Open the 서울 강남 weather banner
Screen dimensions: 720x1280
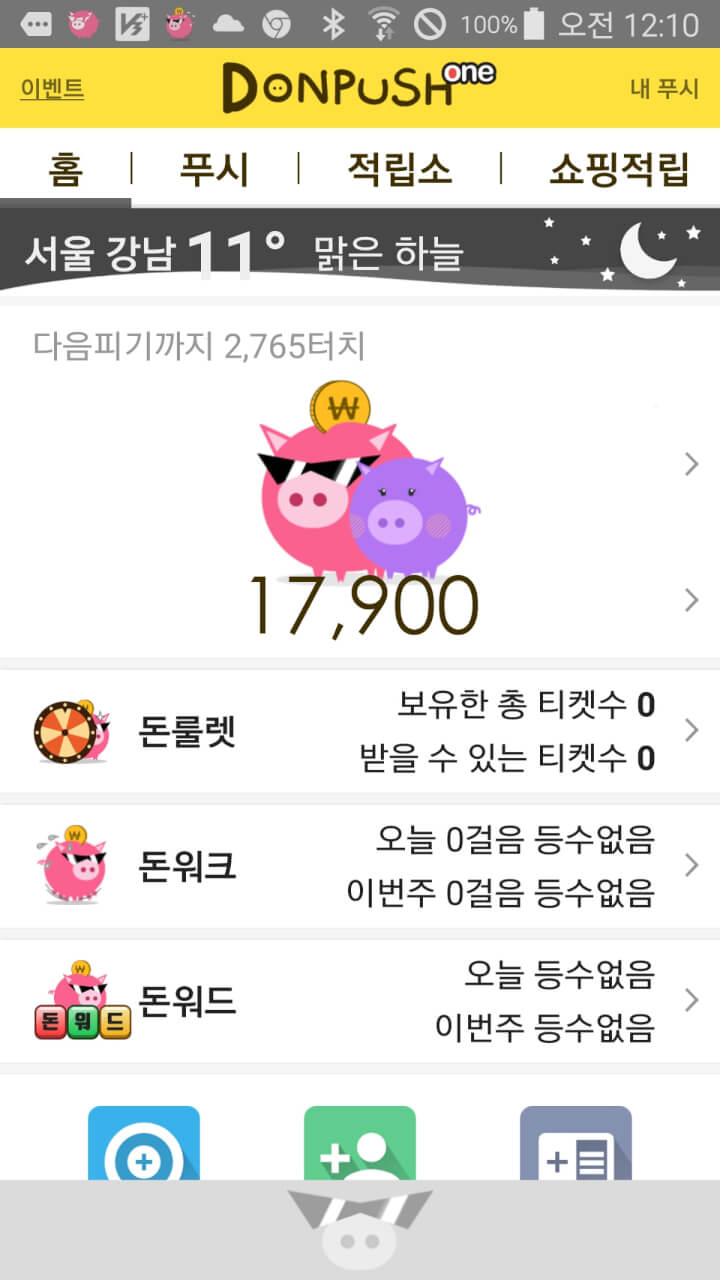pos(360,251)
